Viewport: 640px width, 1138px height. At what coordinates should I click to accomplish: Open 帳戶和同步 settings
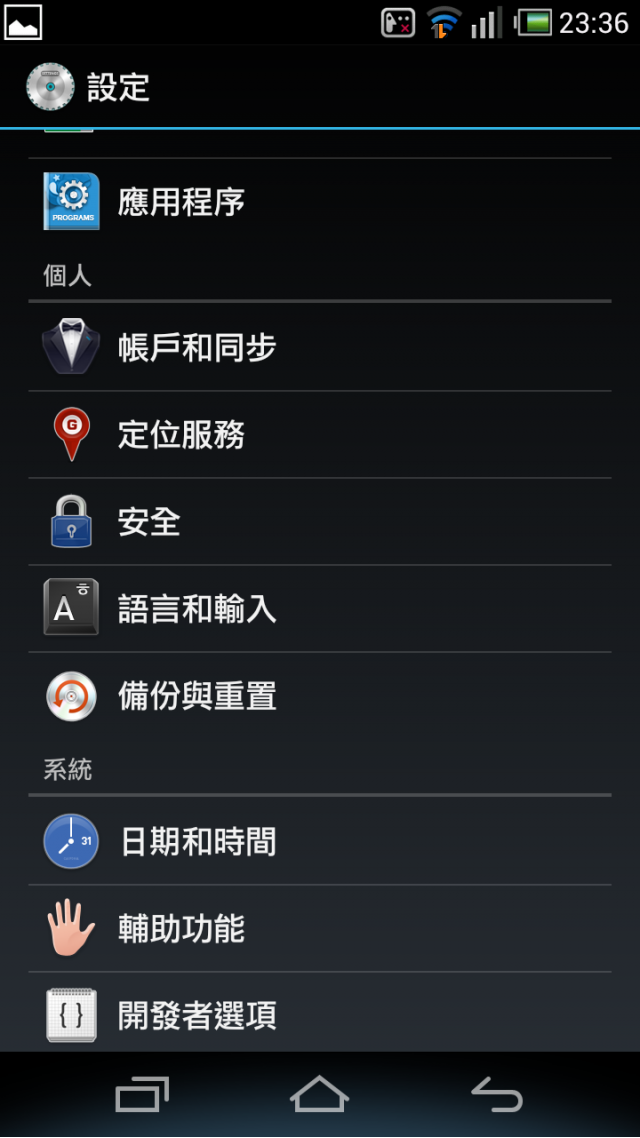pos(320,348)
